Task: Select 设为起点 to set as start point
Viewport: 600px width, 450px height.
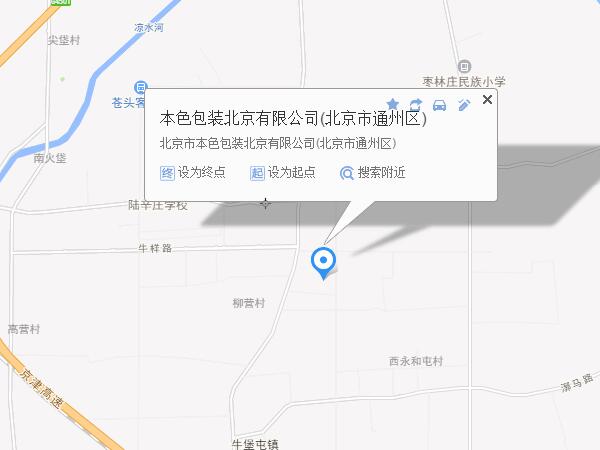Action: coord(283,173)
